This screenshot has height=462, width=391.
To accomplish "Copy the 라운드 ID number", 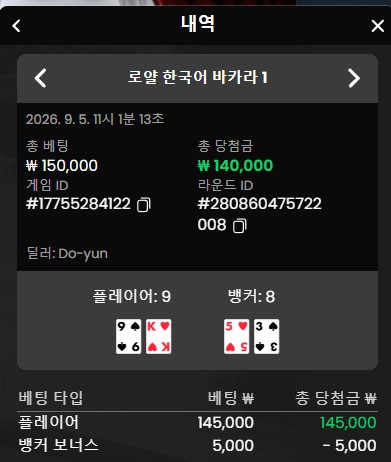I will point(240,226).
